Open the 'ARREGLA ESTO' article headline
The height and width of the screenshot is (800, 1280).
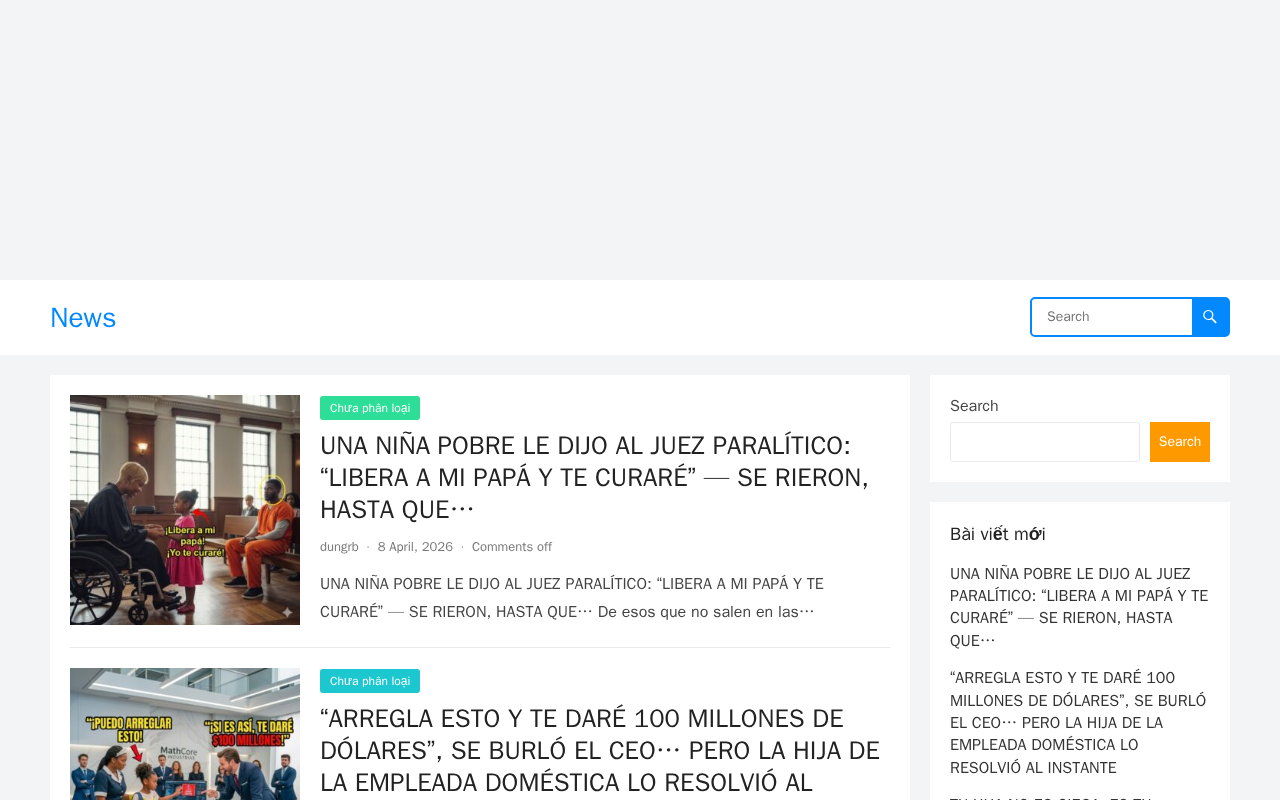pyautogui.click(x=600, y=751)
